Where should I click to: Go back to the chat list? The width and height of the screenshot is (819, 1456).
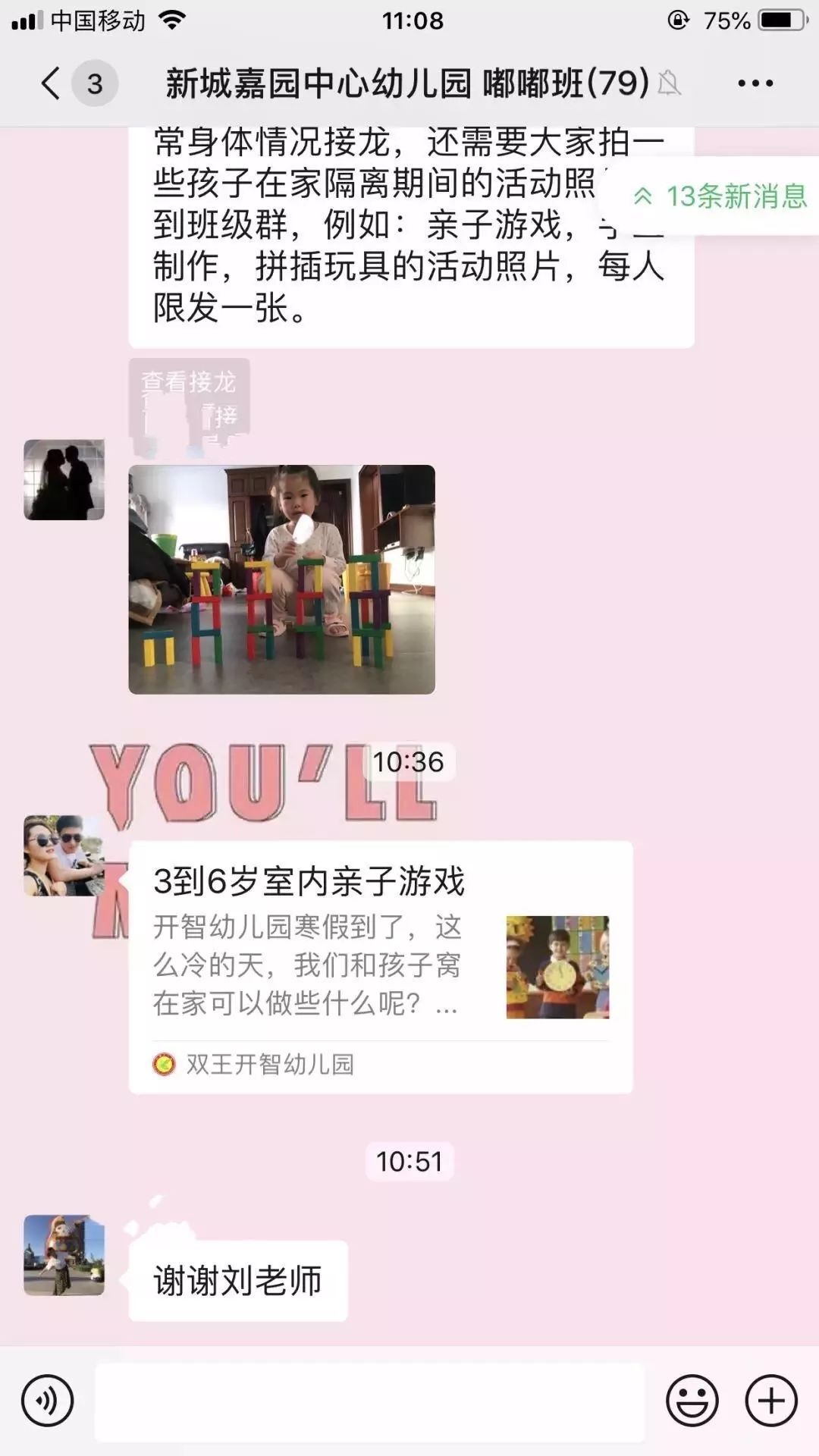tap(52, 83)
